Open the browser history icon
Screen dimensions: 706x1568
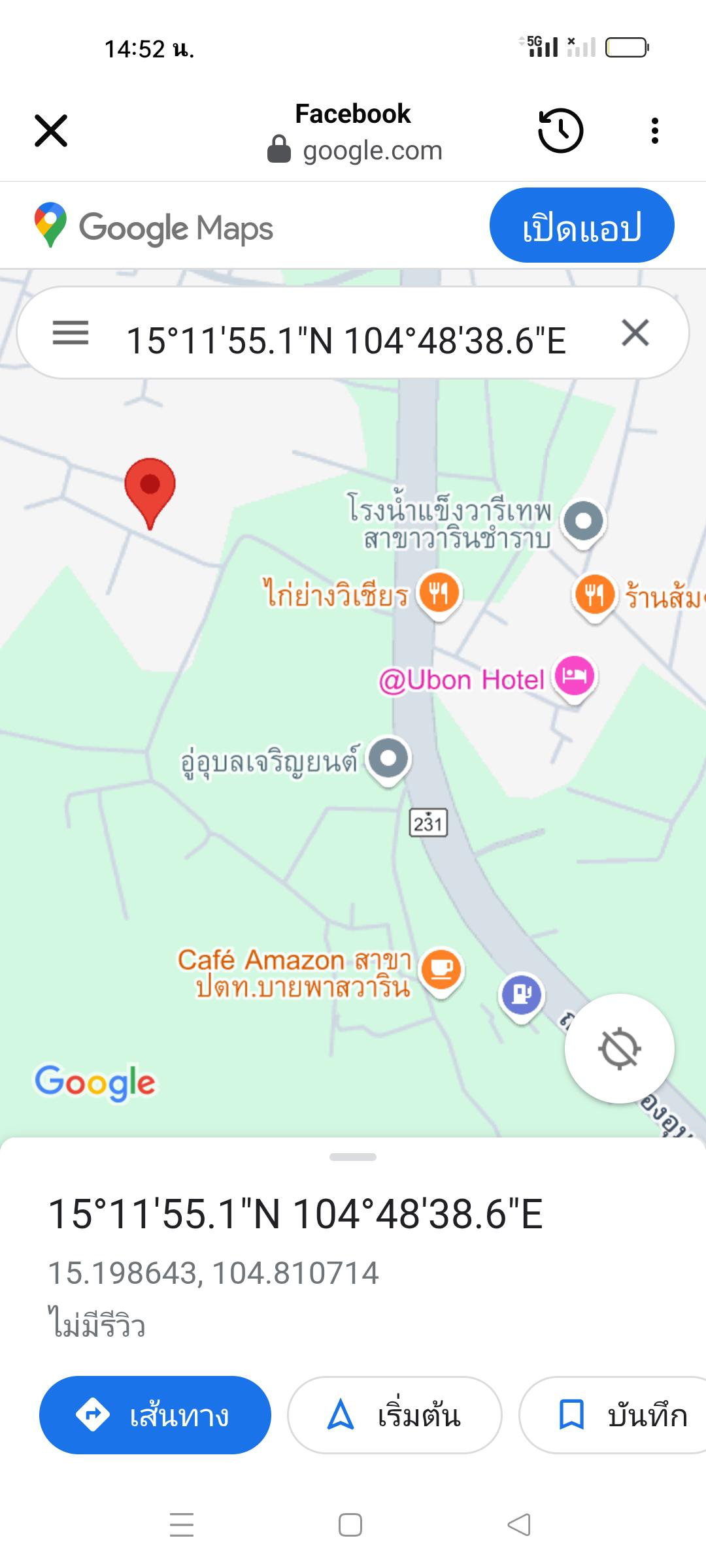(560, 131)
